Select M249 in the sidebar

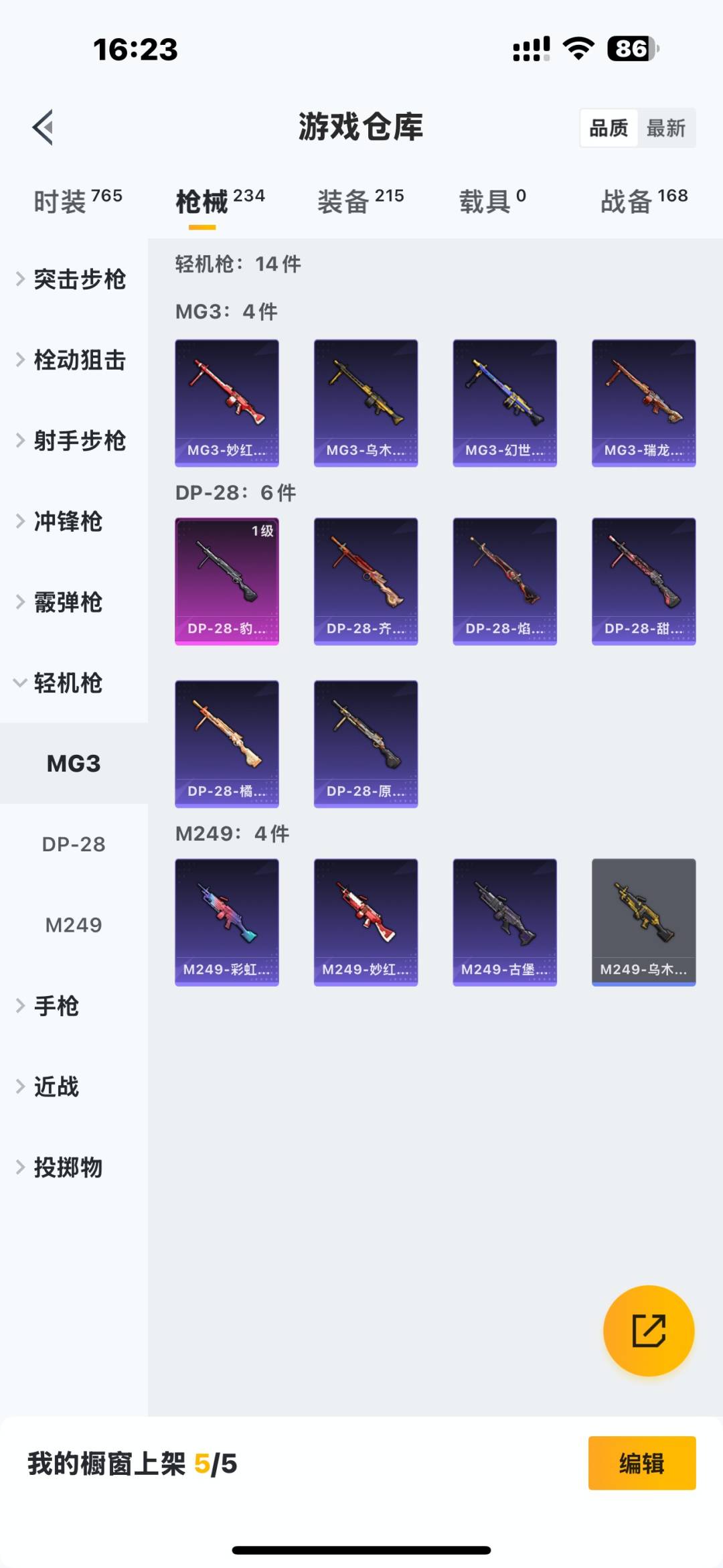click(x=72, y=925)
